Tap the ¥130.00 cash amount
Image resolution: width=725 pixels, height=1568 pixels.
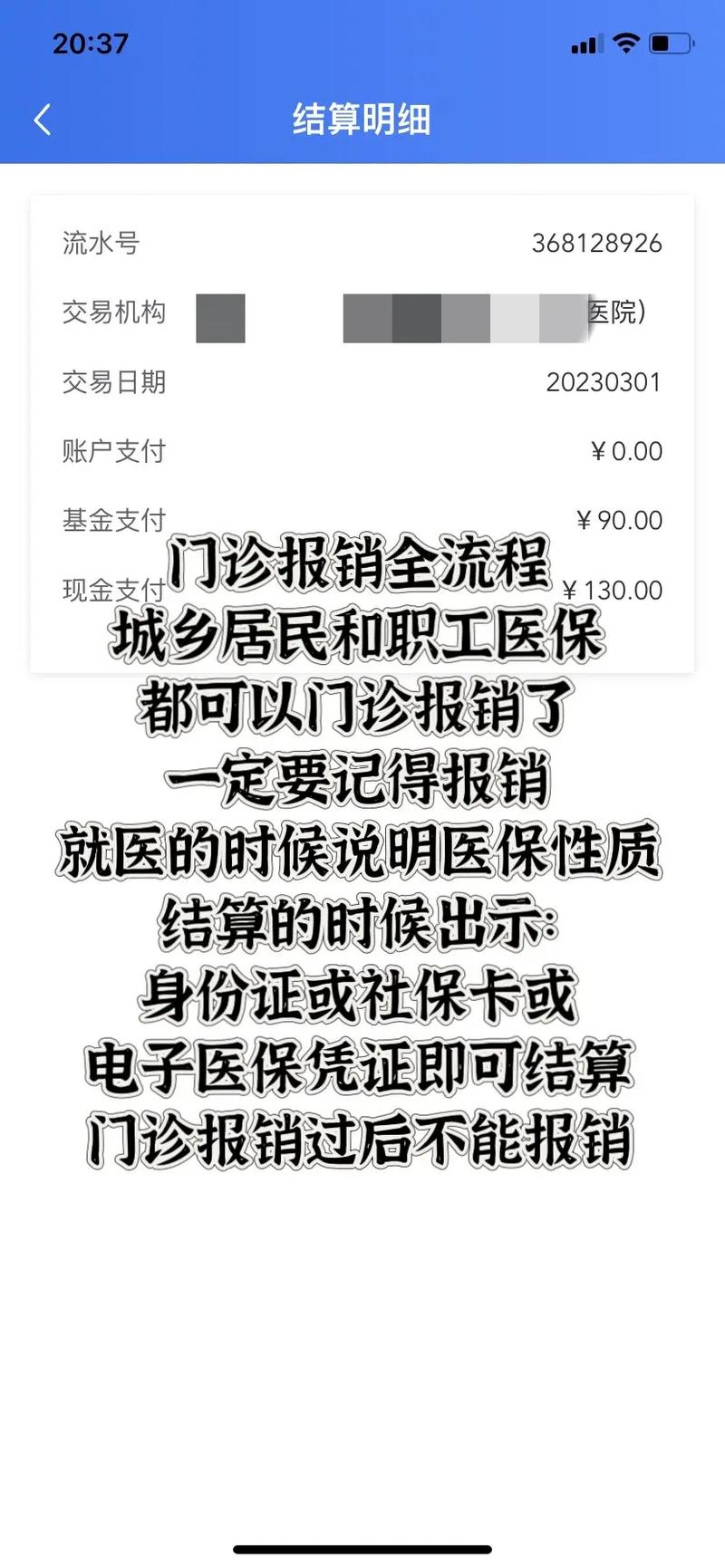613,590
